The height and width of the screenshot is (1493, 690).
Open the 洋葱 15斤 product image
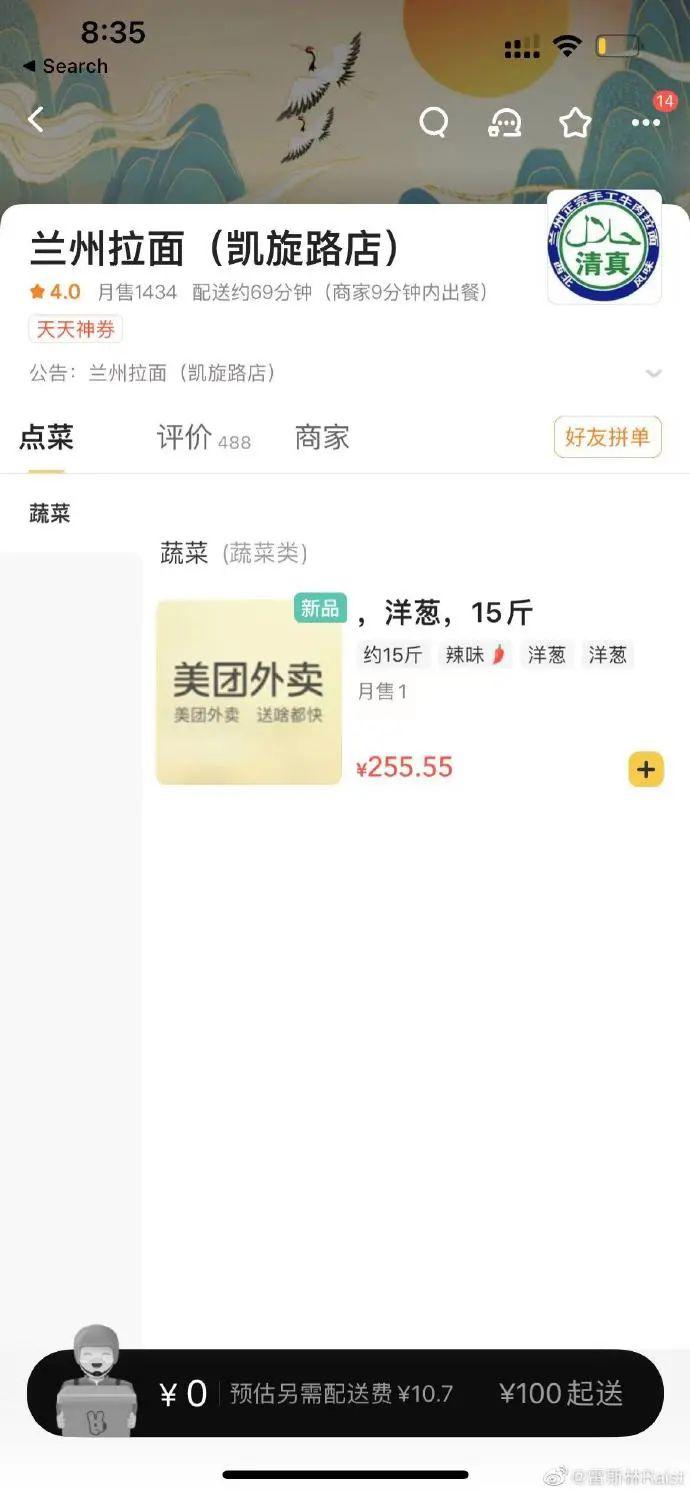tap(249, 692)
